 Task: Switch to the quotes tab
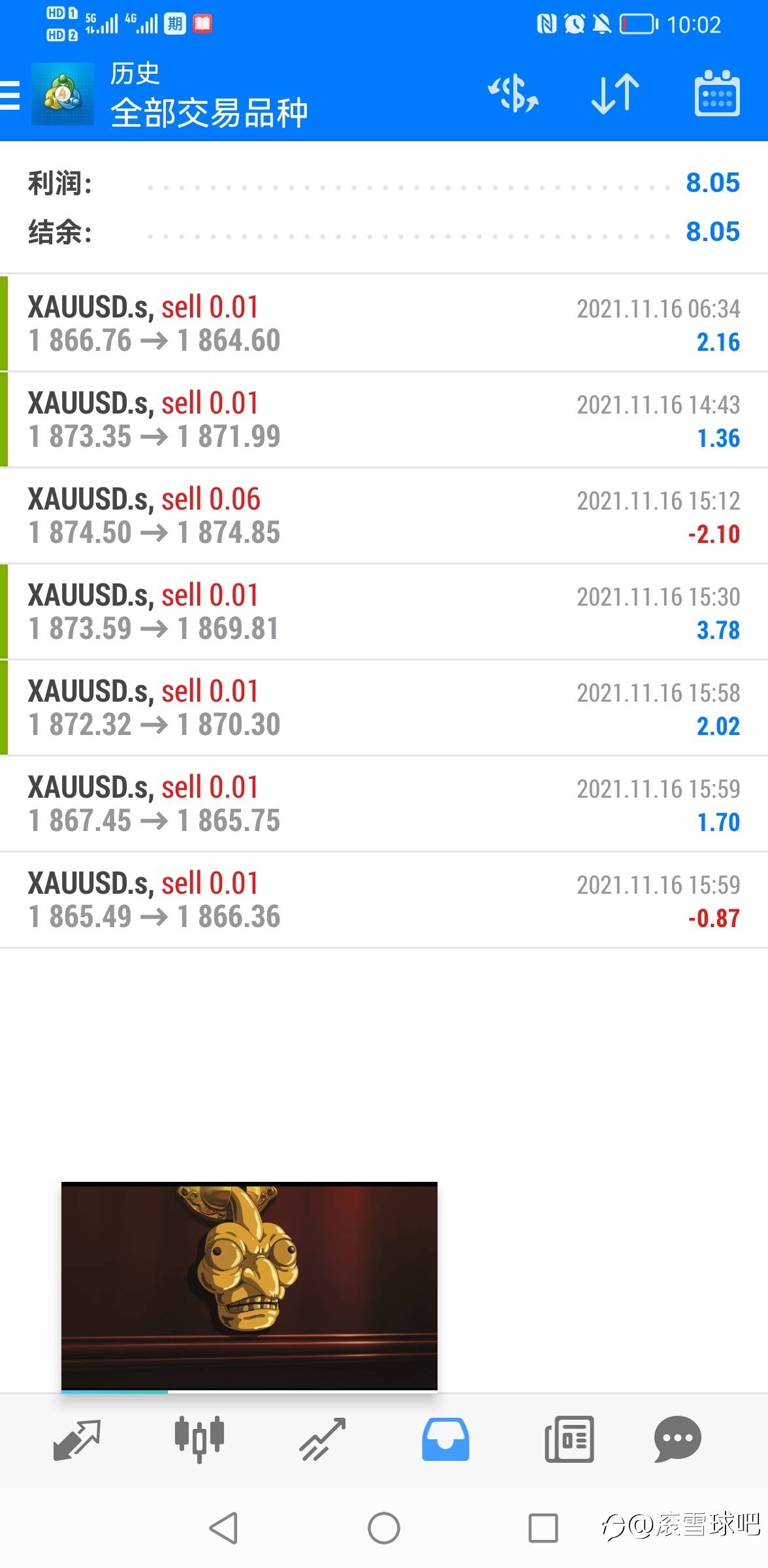tap(76, 1439)
